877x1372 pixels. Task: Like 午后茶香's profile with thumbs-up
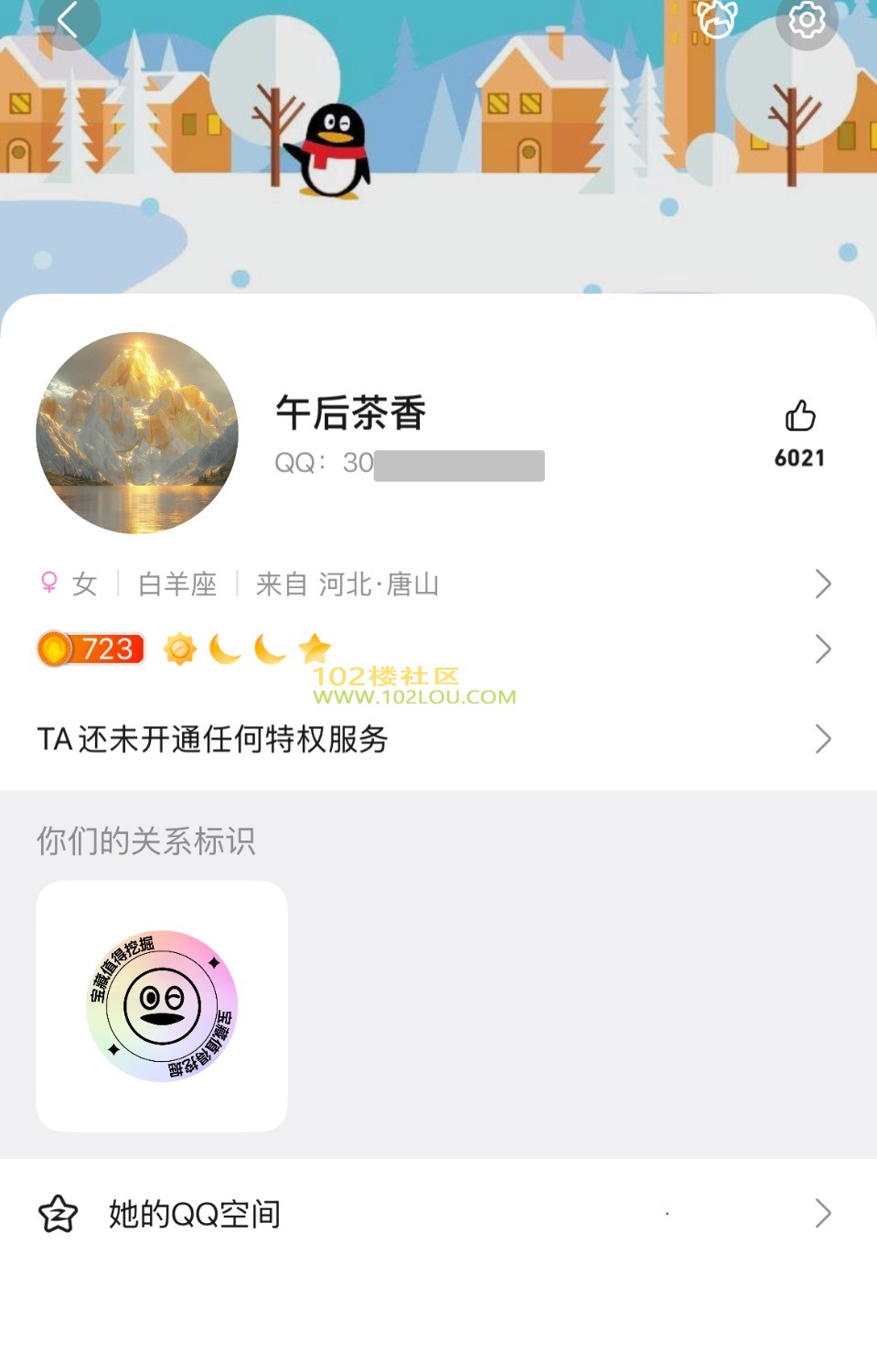(800, 417)
